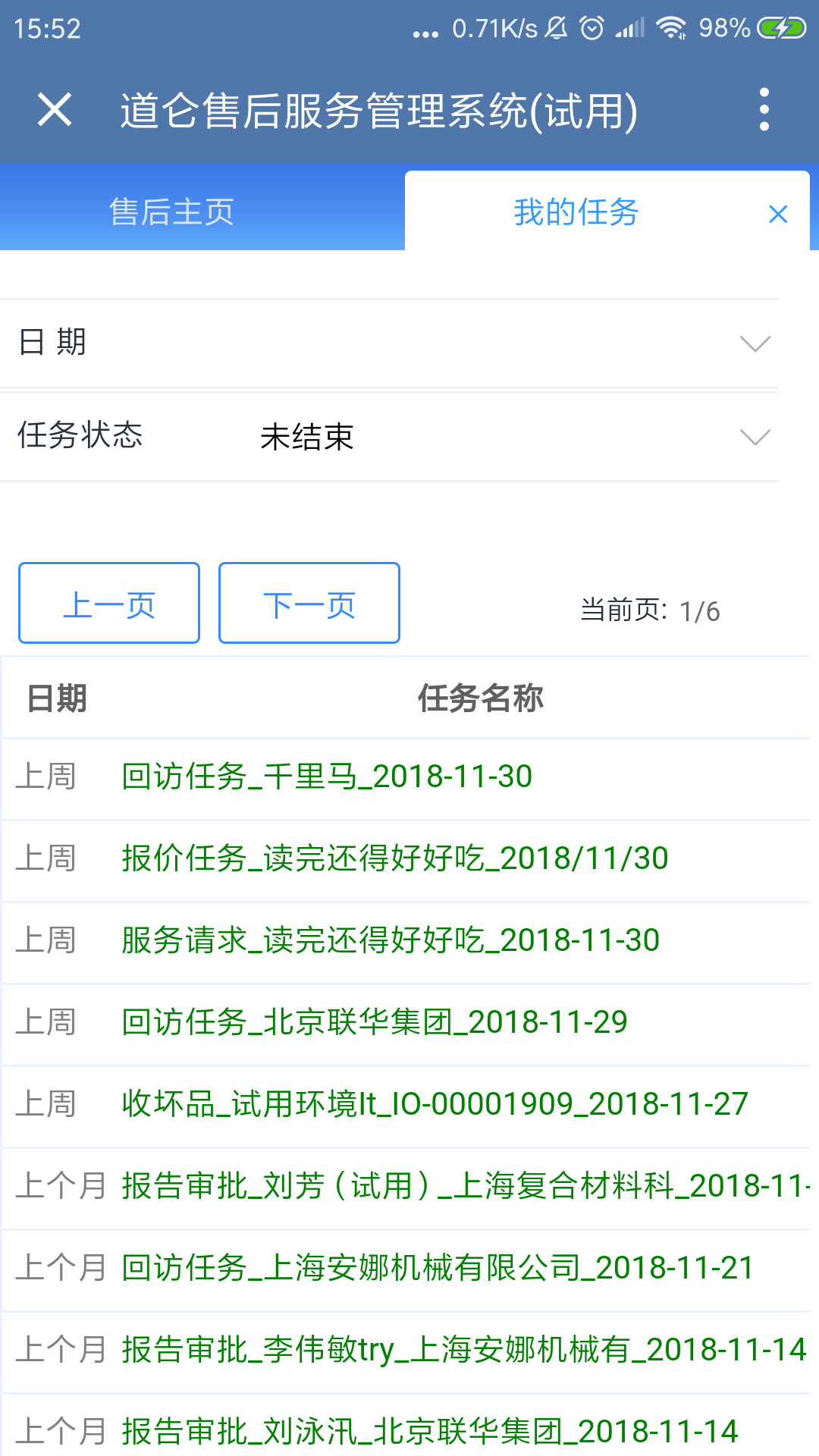819x1456 pixels.
Task: Select the 我的任务 tab
Action: 574,213
